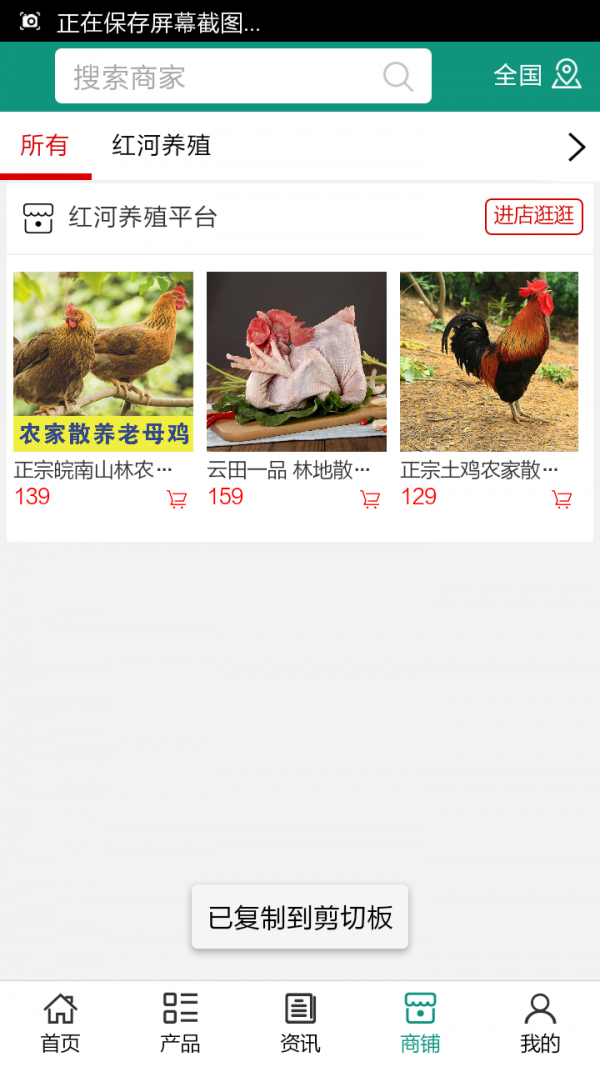Expand more categories with the arrow

(x=576, y=147)
